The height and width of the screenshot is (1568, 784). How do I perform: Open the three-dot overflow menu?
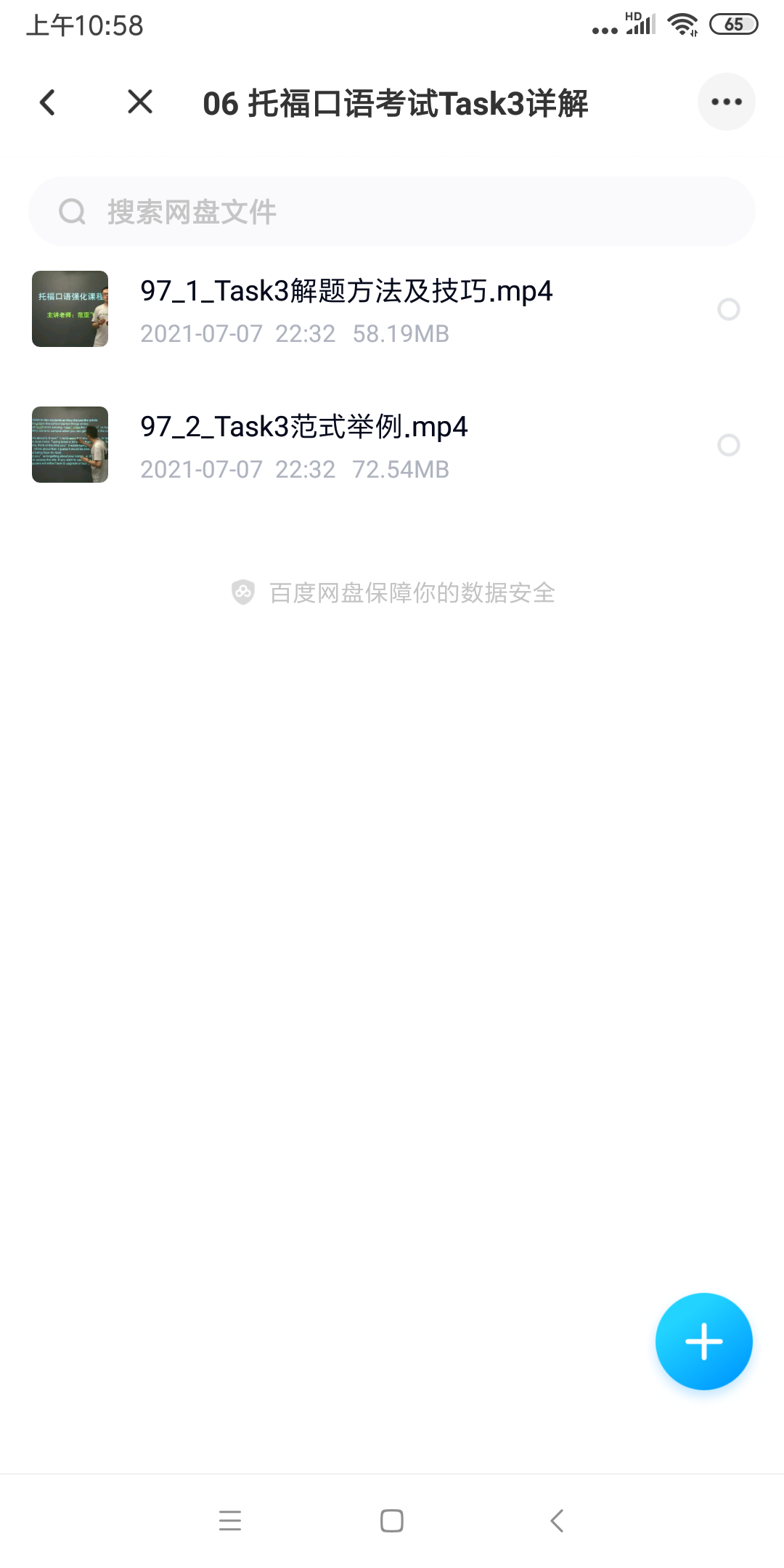(x=726, y=102)
